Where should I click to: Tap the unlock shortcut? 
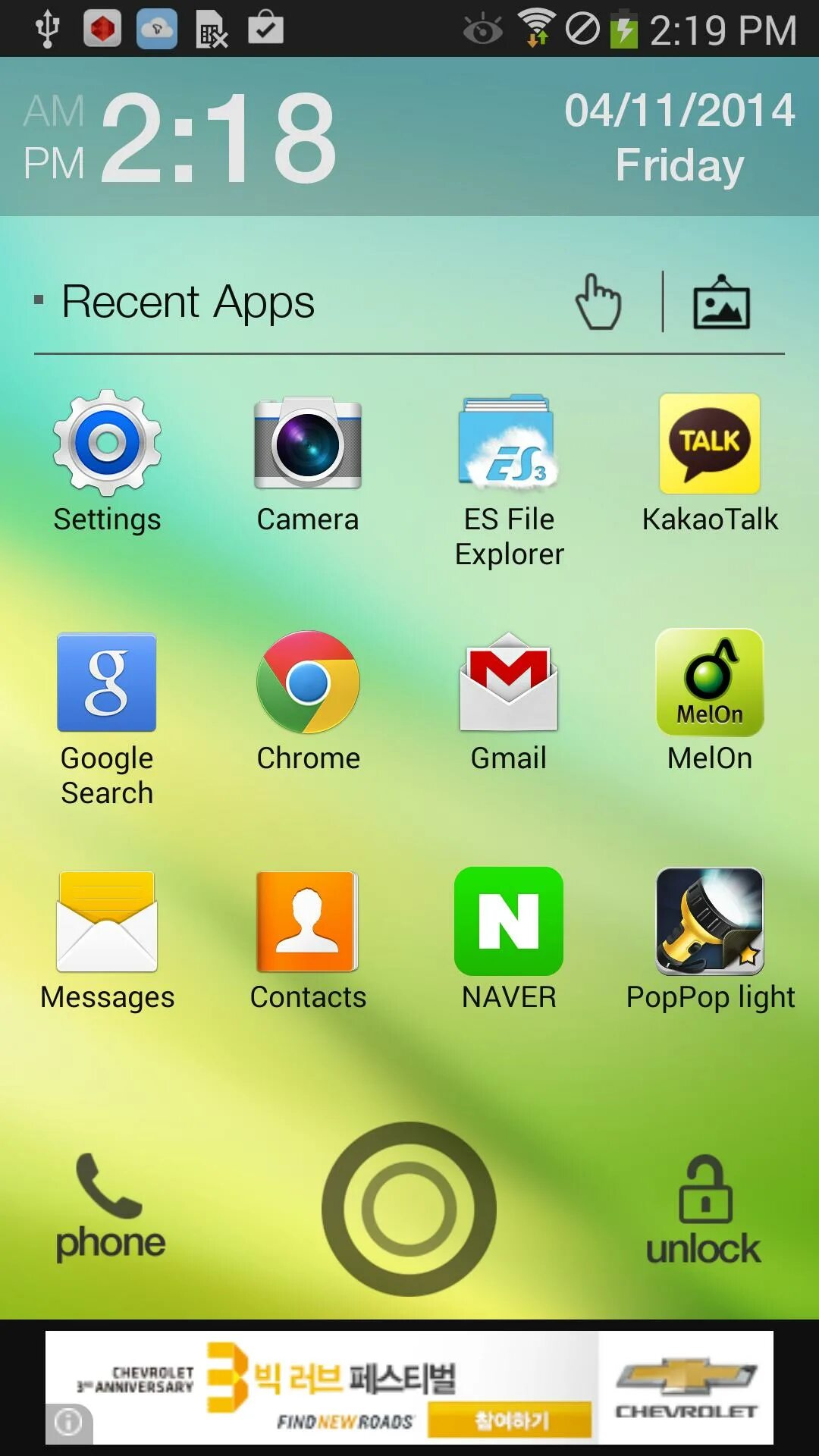pyautogui.click(x=704, y=1211)
